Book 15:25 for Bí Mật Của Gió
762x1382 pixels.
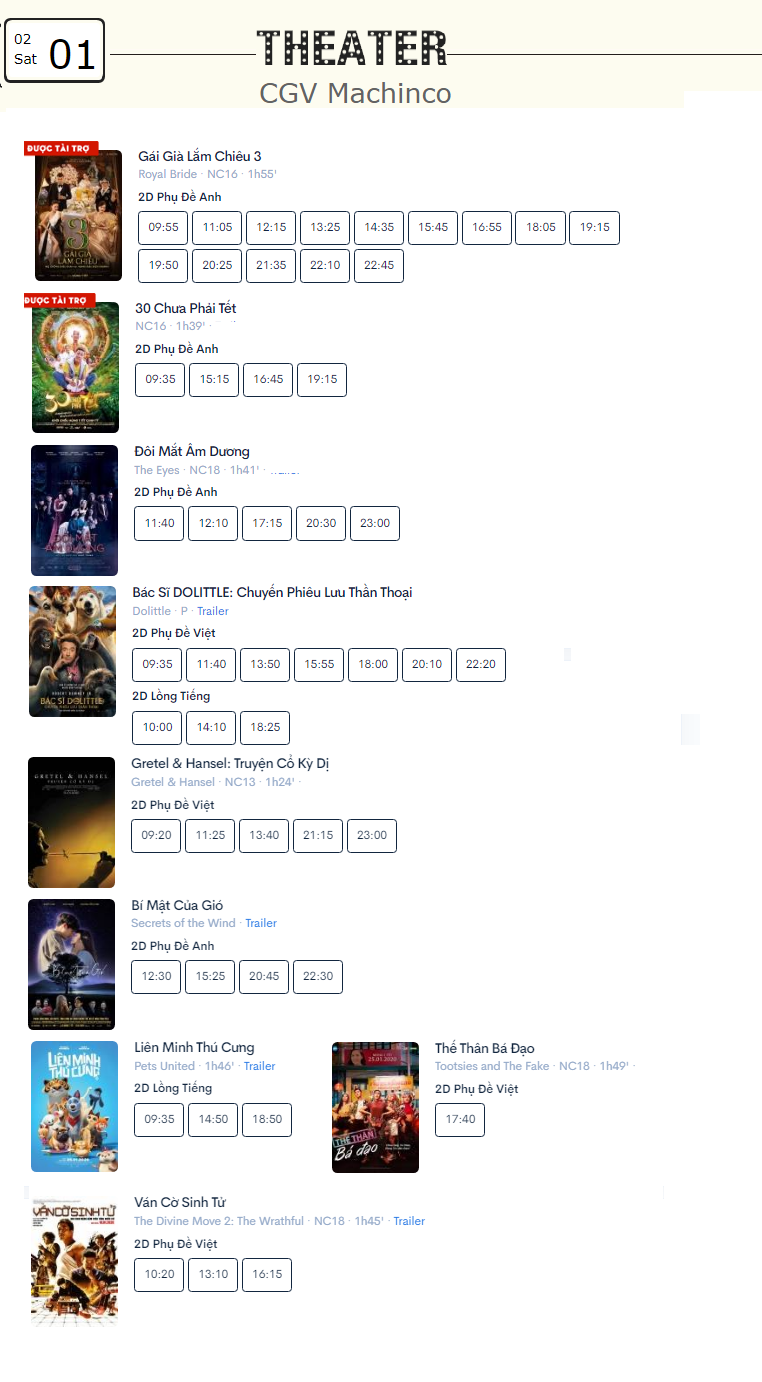[x=210, y=977]
